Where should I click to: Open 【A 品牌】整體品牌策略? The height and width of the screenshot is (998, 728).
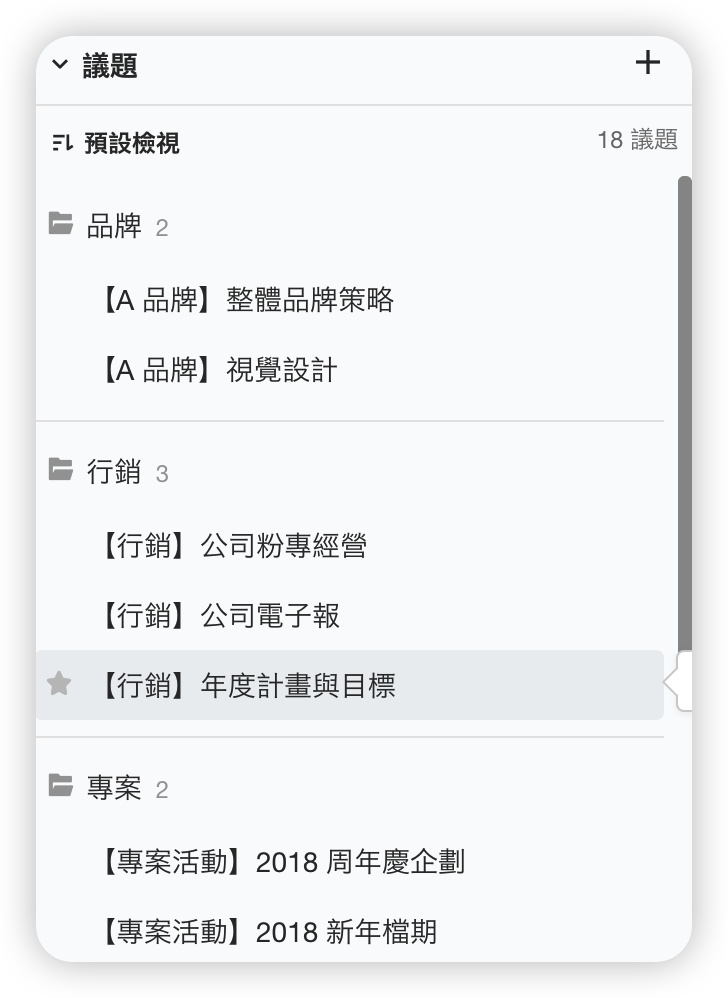coord(247,299)
